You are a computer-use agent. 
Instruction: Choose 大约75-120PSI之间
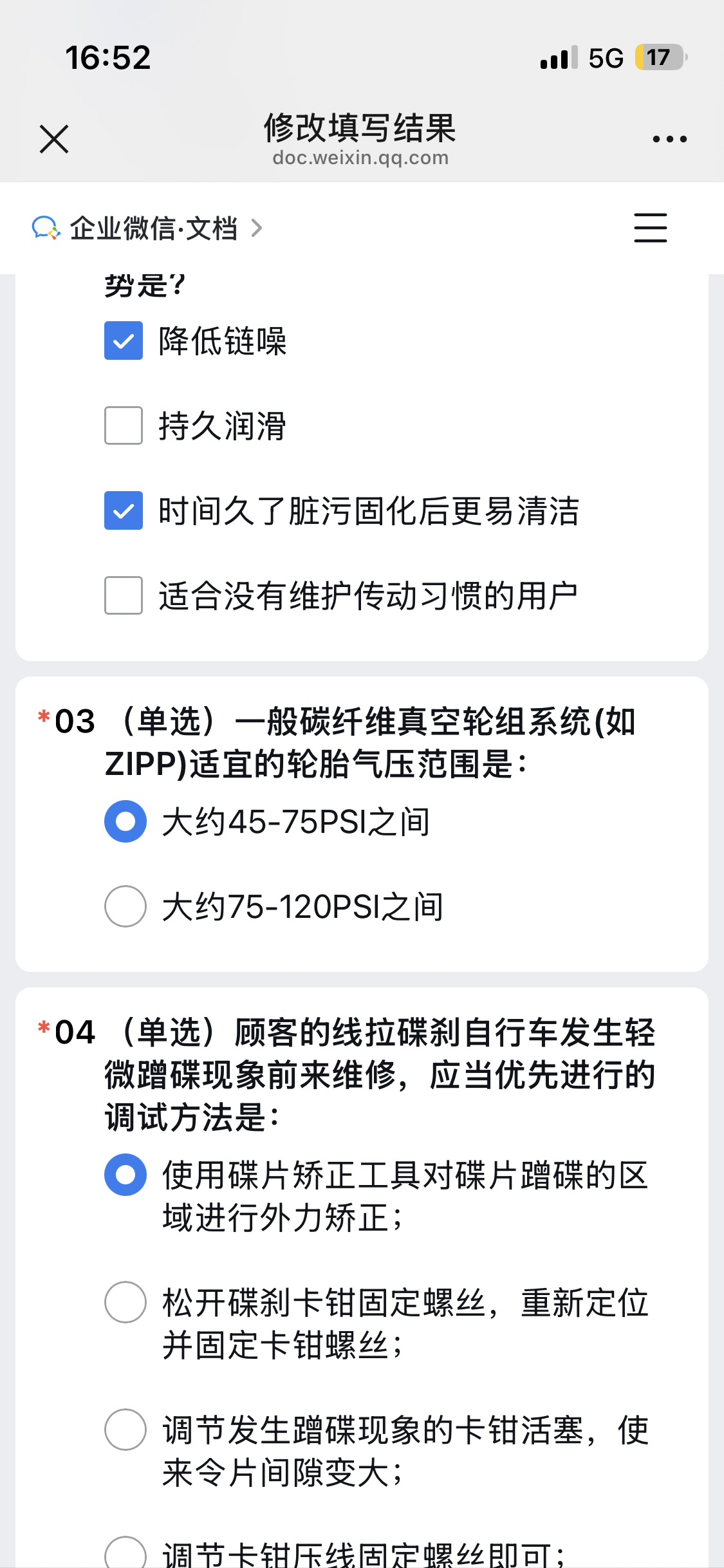(x=125, y=906)
